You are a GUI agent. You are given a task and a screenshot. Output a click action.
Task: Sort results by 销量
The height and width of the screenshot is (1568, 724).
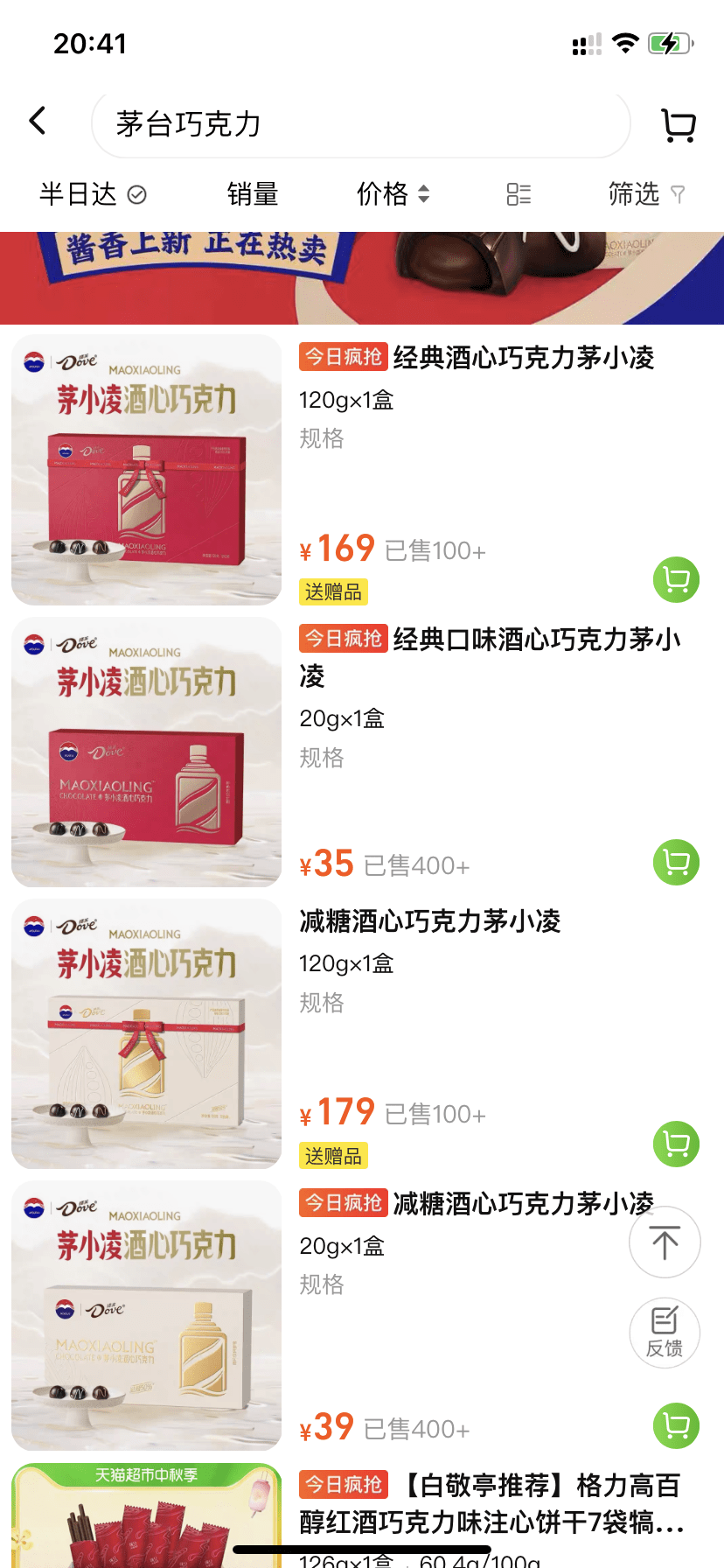(253, 194)
